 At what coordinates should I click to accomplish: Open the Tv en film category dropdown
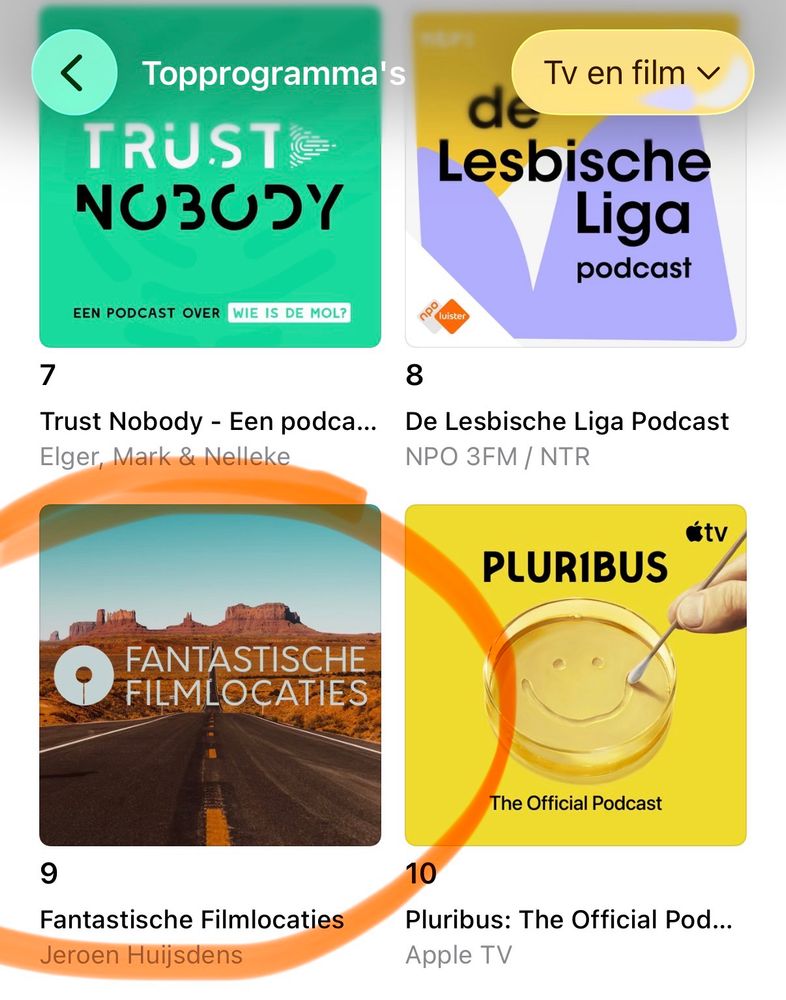[x=631, y=73]
